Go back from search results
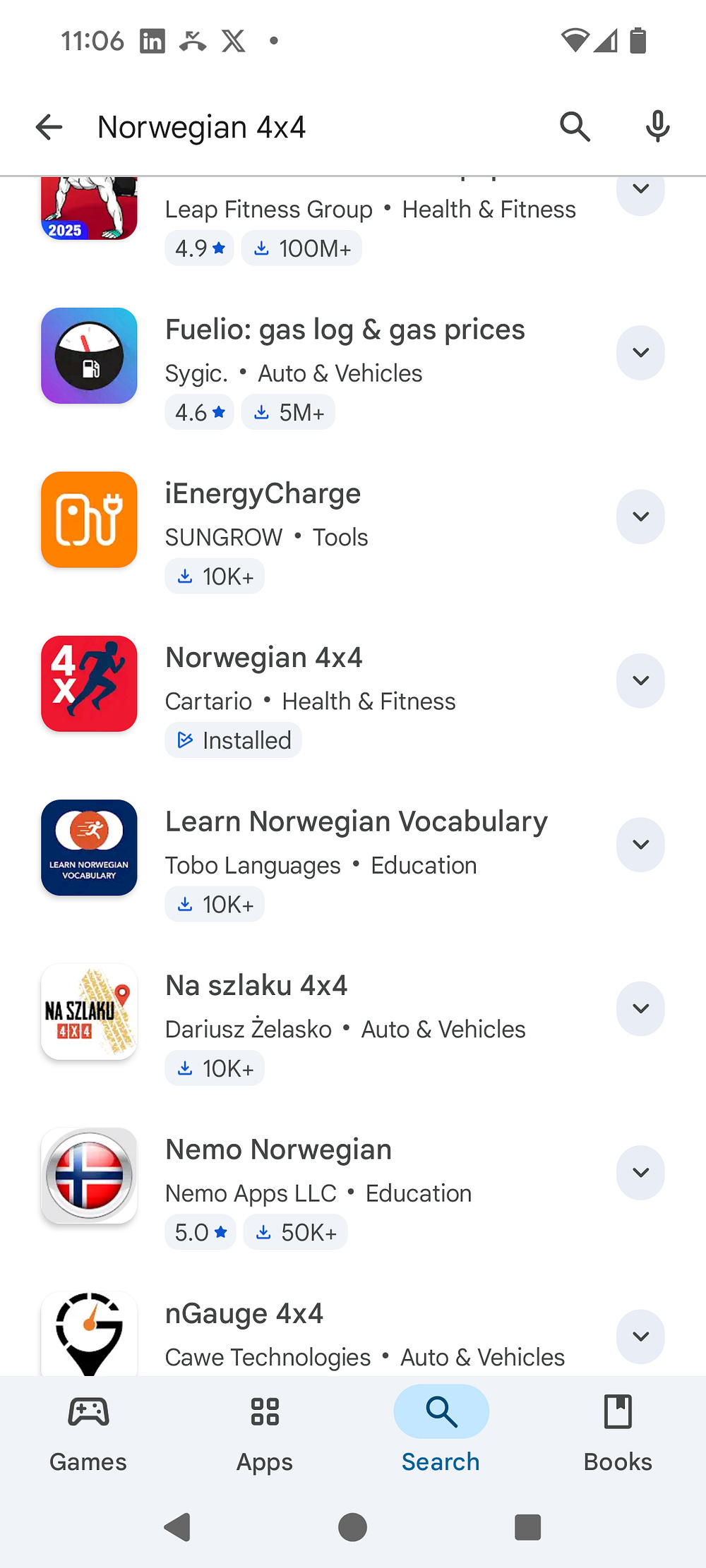The image size is (706, 1568). click(x=49, y=127)
